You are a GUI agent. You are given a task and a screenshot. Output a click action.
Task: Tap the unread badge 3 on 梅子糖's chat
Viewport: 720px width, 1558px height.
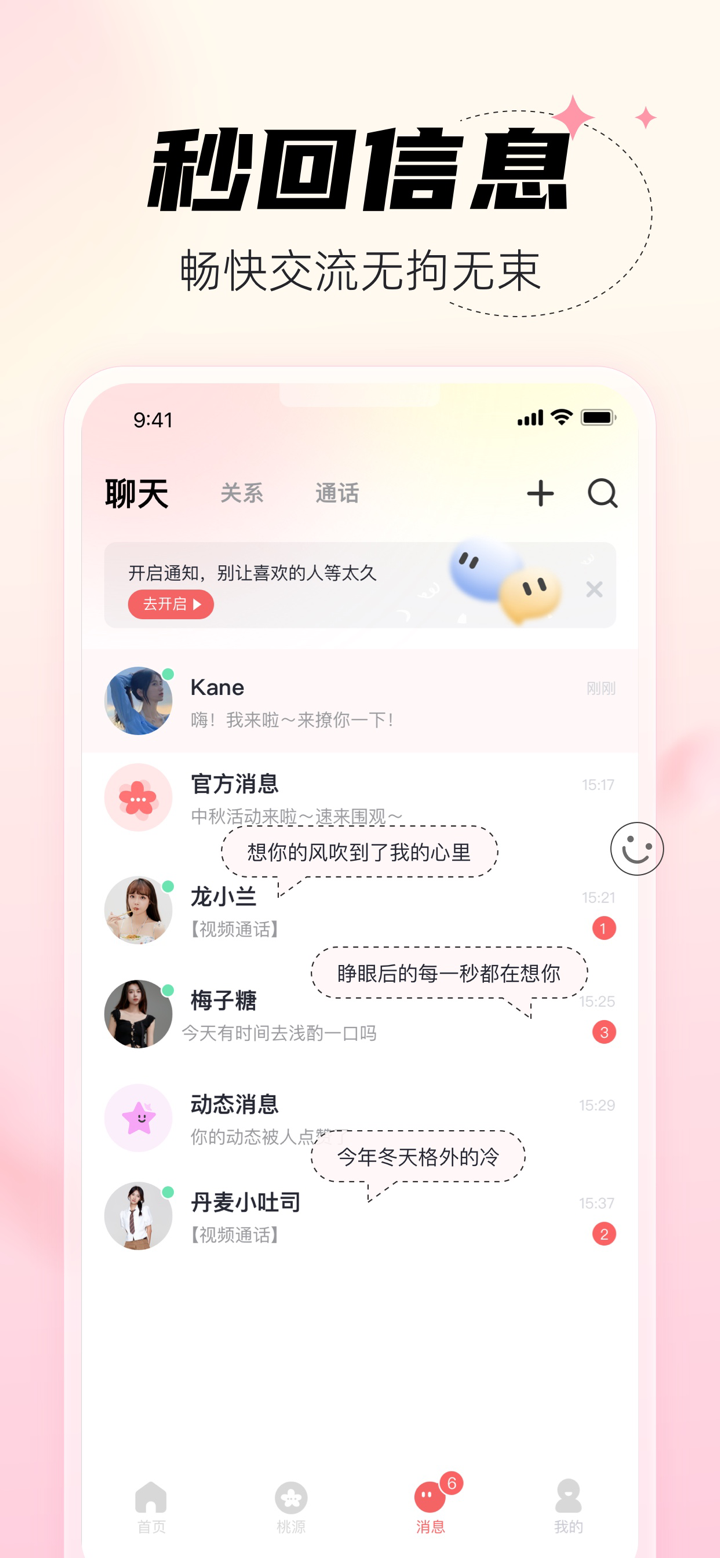coord(603,1031)
